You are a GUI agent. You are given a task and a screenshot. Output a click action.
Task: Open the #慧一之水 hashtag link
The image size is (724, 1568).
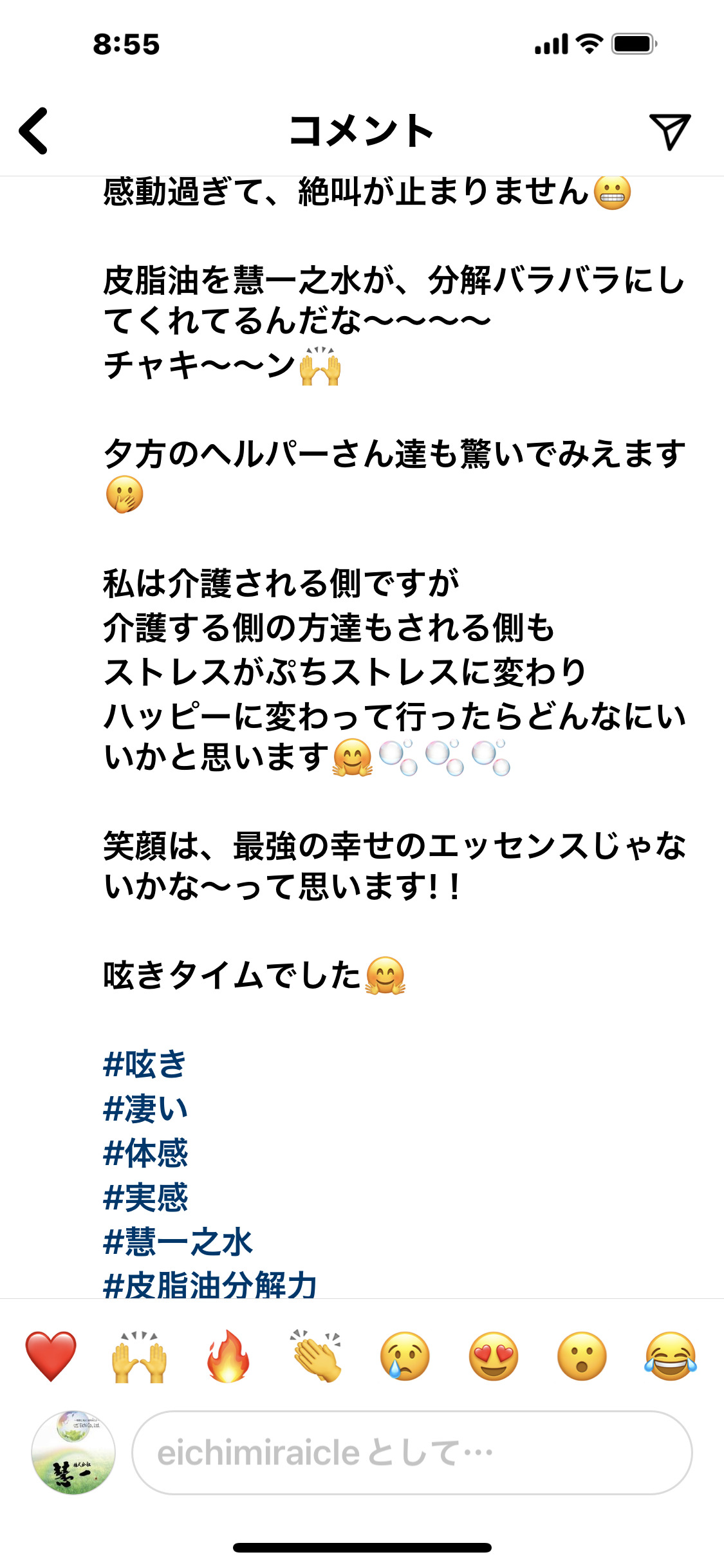pos(178,1242)
